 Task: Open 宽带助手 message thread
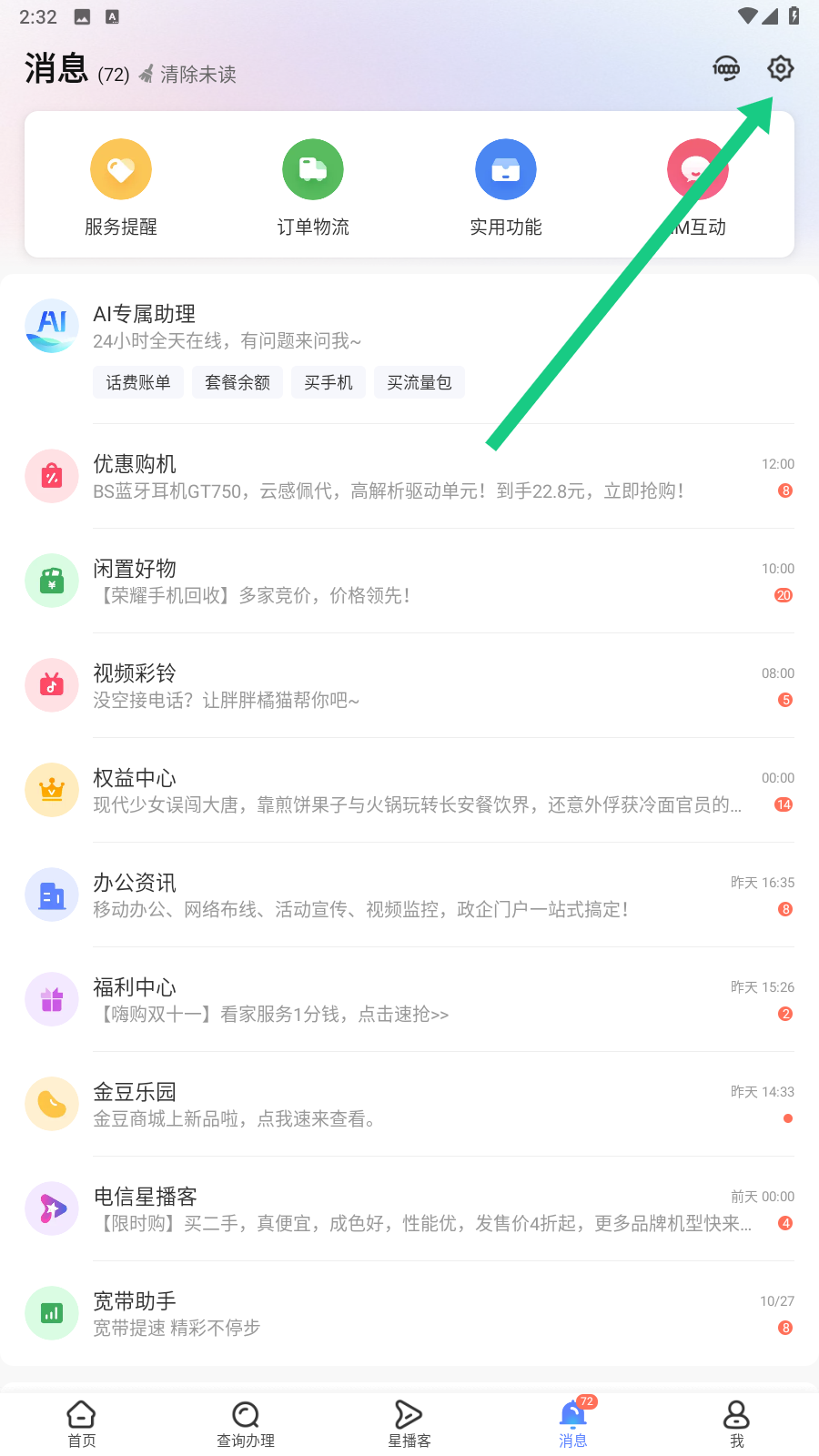(409, 1314)
